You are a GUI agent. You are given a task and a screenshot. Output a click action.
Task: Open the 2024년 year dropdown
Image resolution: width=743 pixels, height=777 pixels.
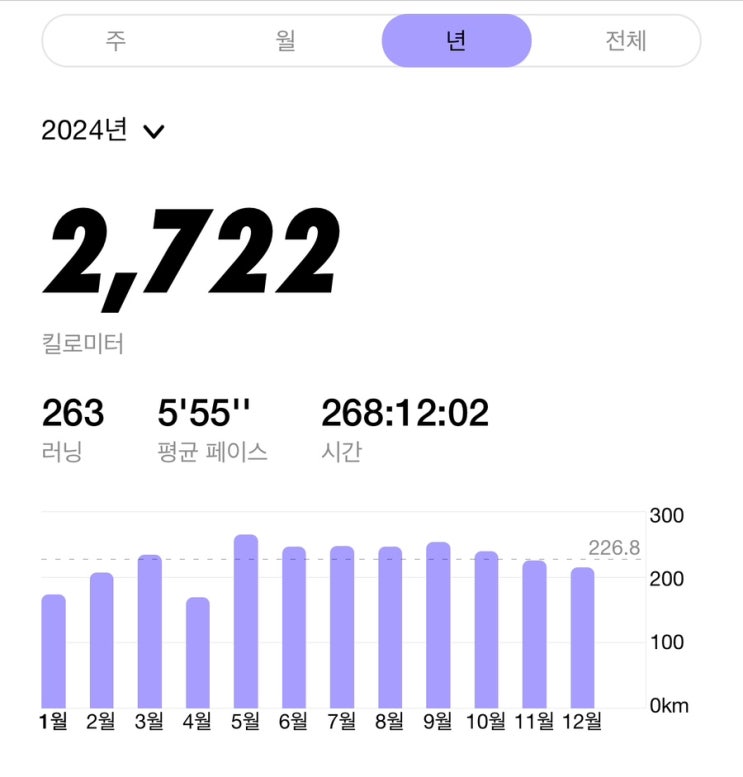pos(103,131)
